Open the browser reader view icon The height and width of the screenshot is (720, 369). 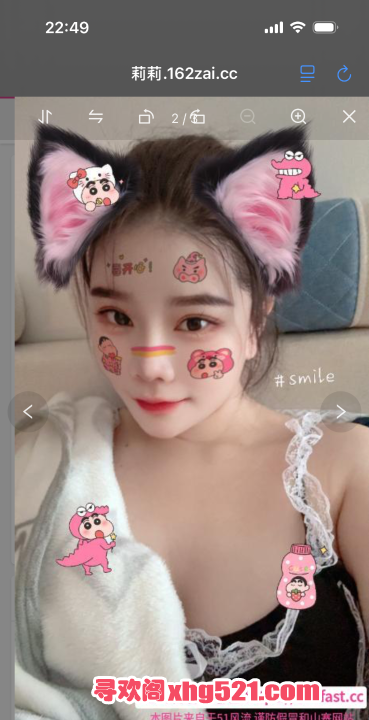point(308,74)
